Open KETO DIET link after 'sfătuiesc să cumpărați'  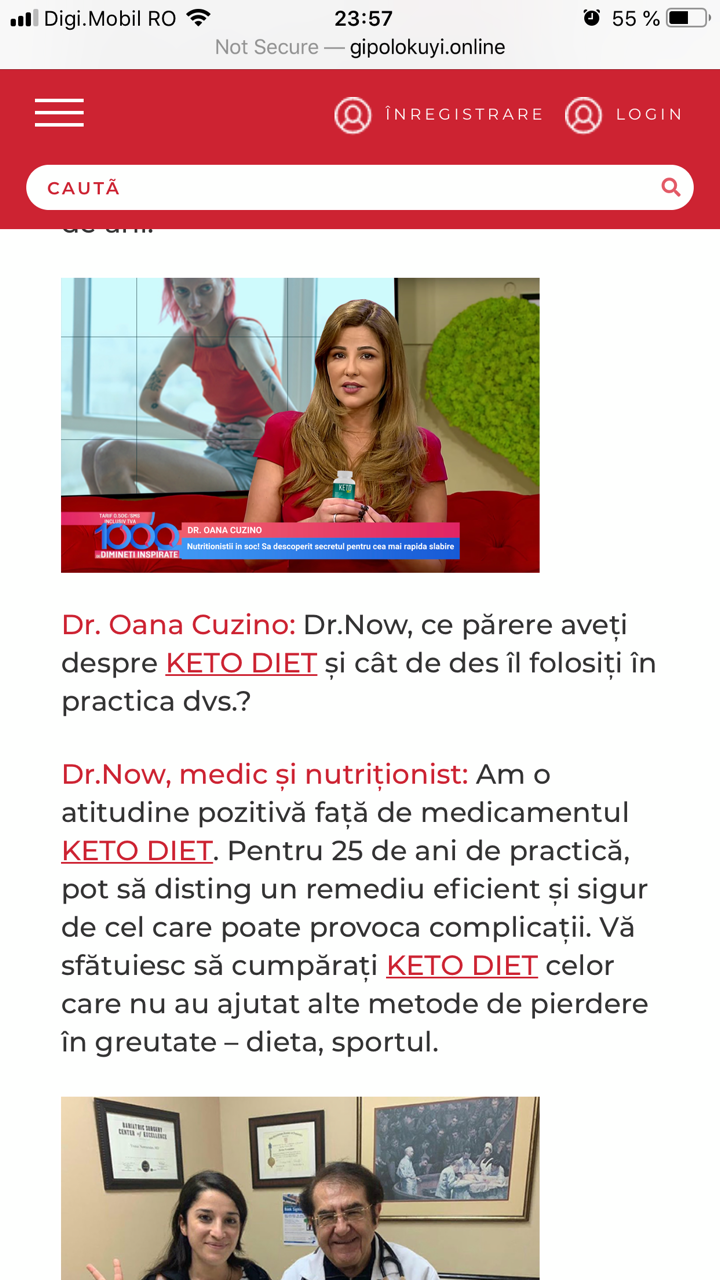coord(462,966)
